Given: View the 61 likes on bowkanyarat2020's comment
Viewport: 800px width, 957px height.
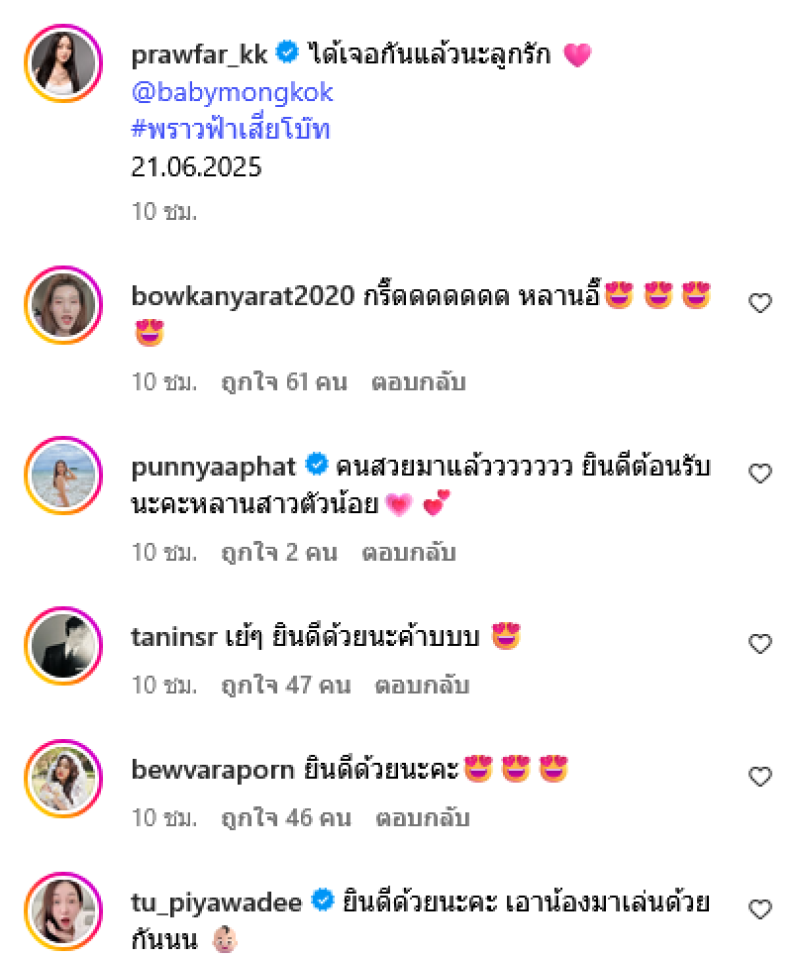Looking at the screenshot, I should coord(284,382).
